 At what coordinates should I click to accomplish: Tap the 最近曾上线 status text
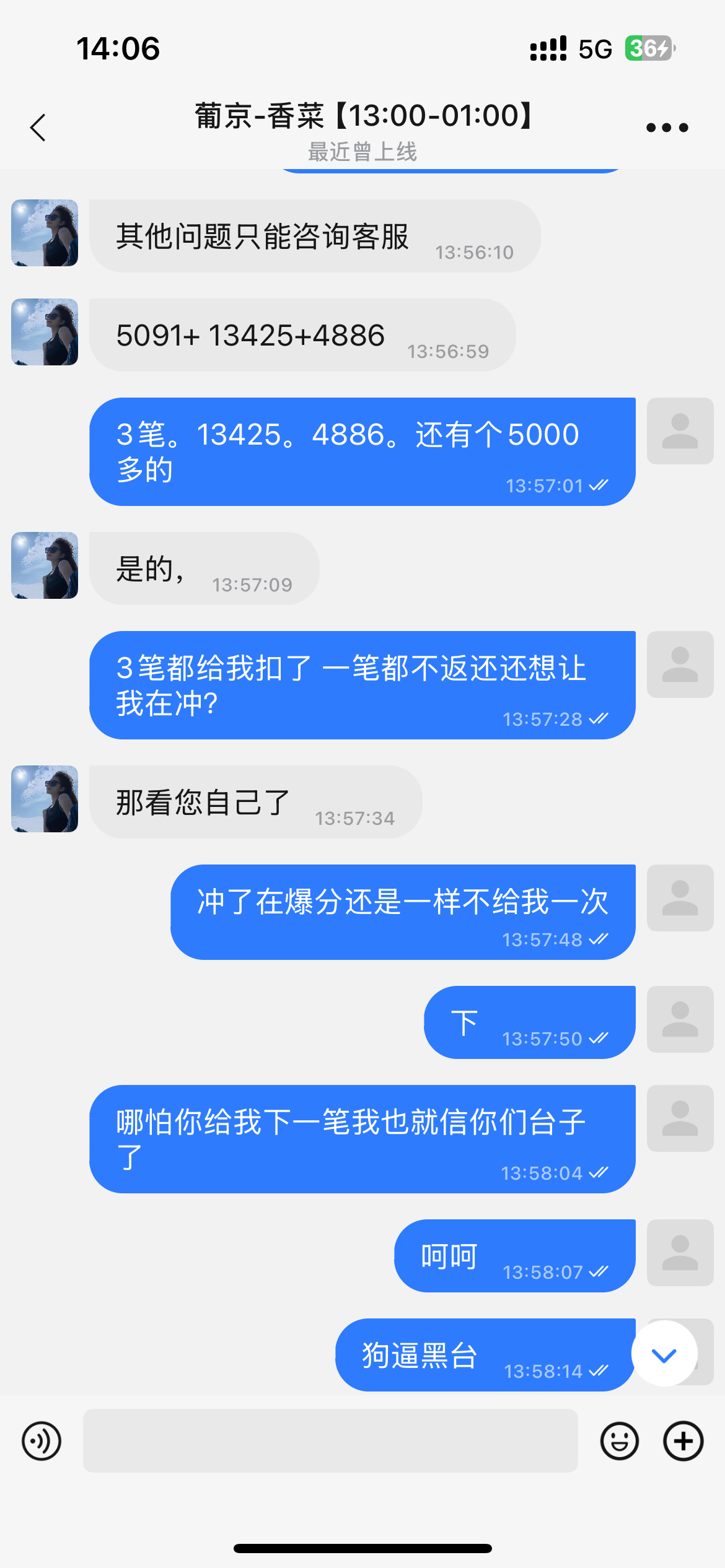click(362, 152)
